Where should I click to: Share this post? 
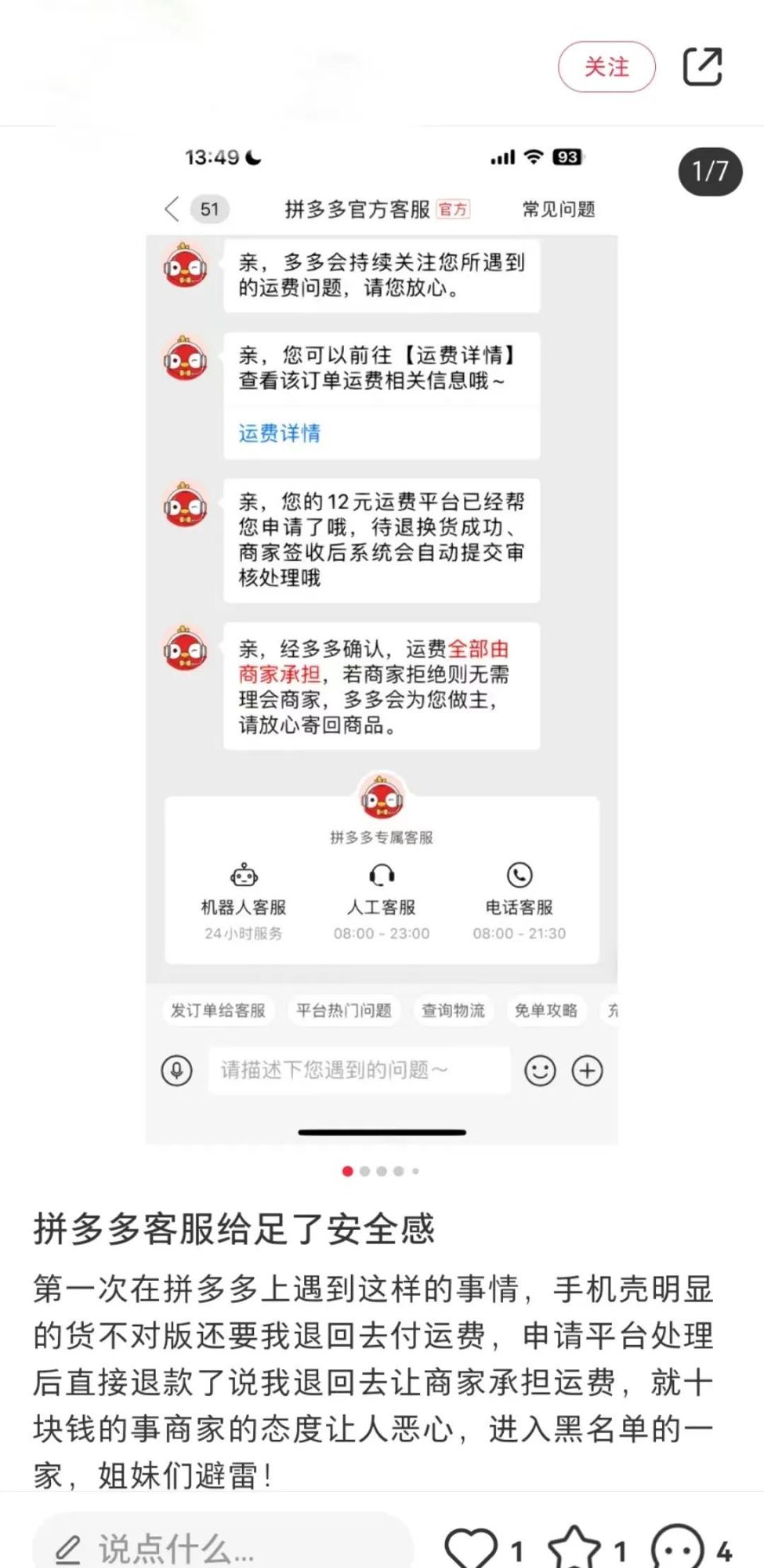(x=703, y=67)
